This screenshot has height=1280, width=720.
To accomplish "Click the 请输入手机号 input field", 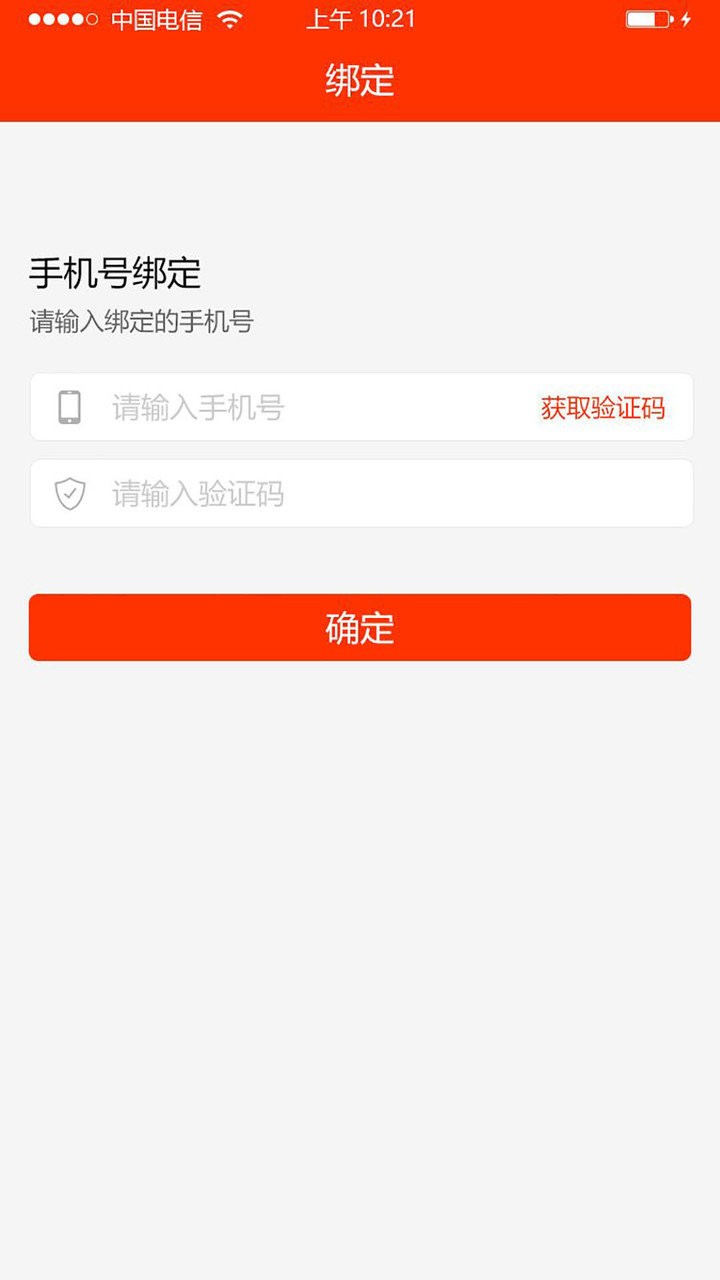I will [300, 407].
